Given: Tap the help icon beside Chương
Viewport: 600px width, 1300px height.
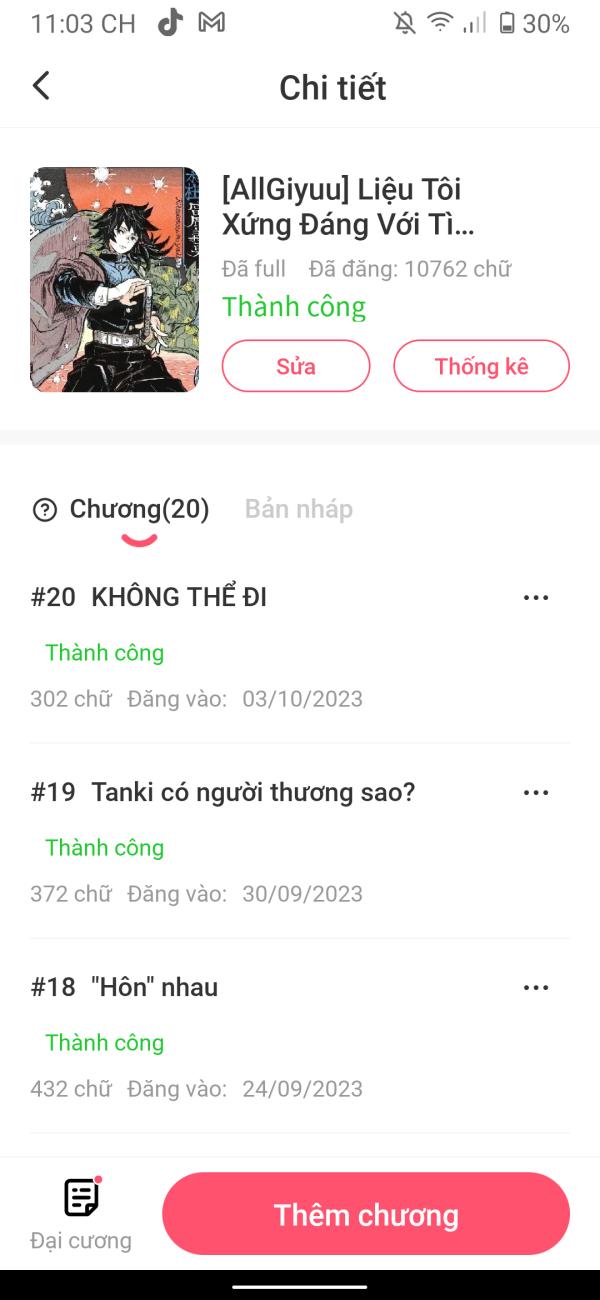Looking at the screenshot, I should tap(45, 510).
